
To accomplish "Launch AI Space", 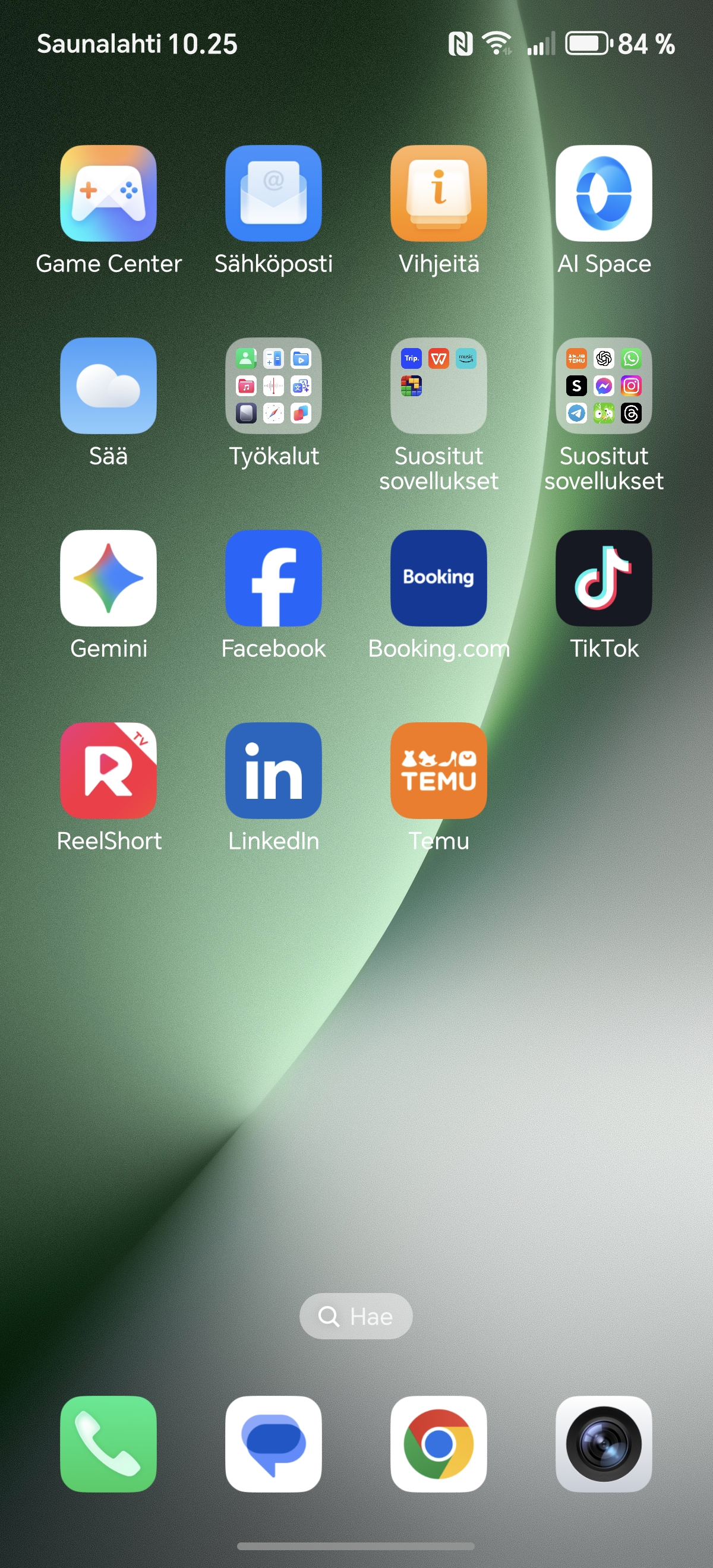I will point(604,194).
